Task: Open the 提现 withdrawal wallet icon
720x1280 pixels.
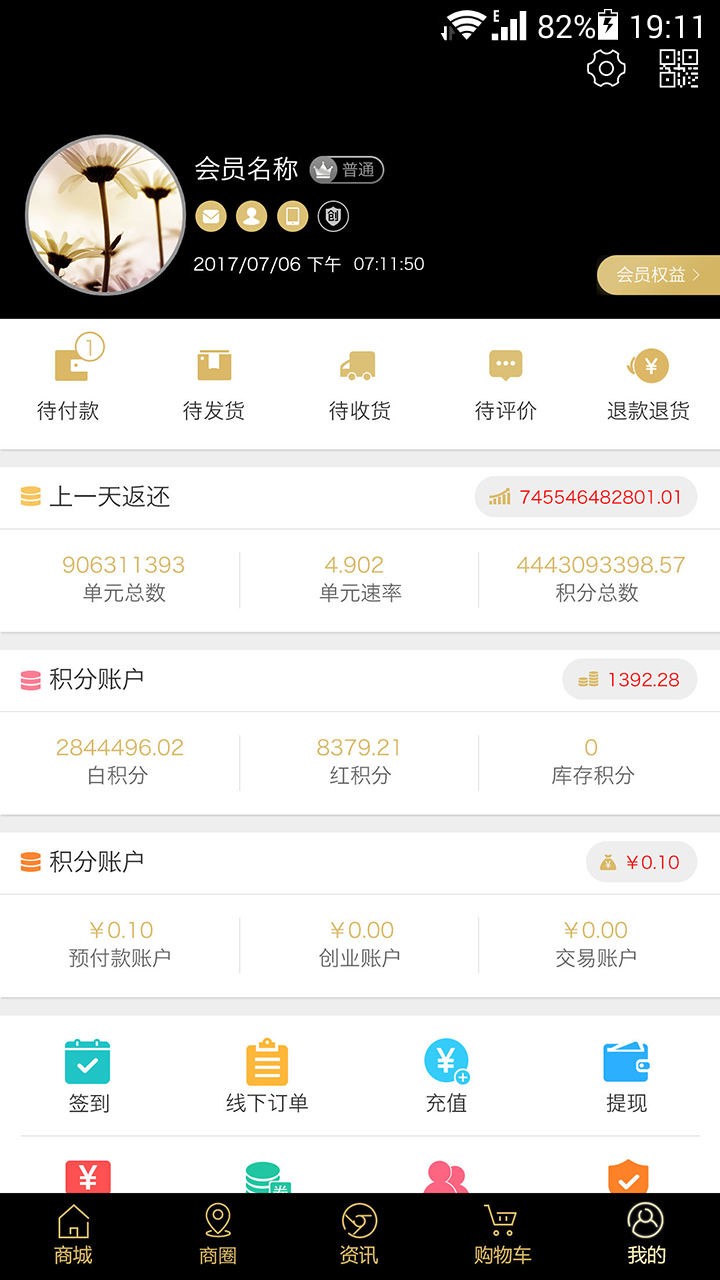Action: [626, 1063]
